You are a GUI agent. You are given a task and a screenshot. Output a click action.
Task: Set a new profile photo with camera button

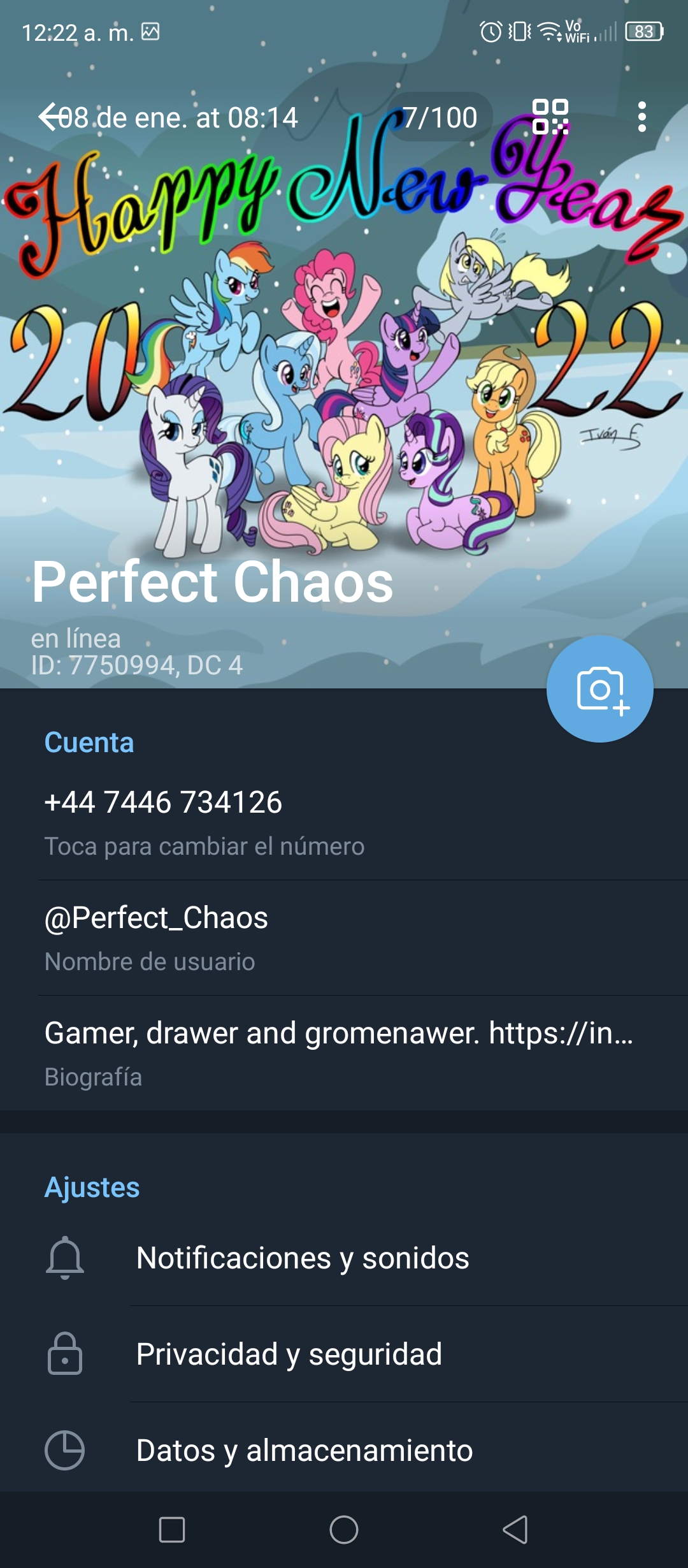[x=600, y=689]
